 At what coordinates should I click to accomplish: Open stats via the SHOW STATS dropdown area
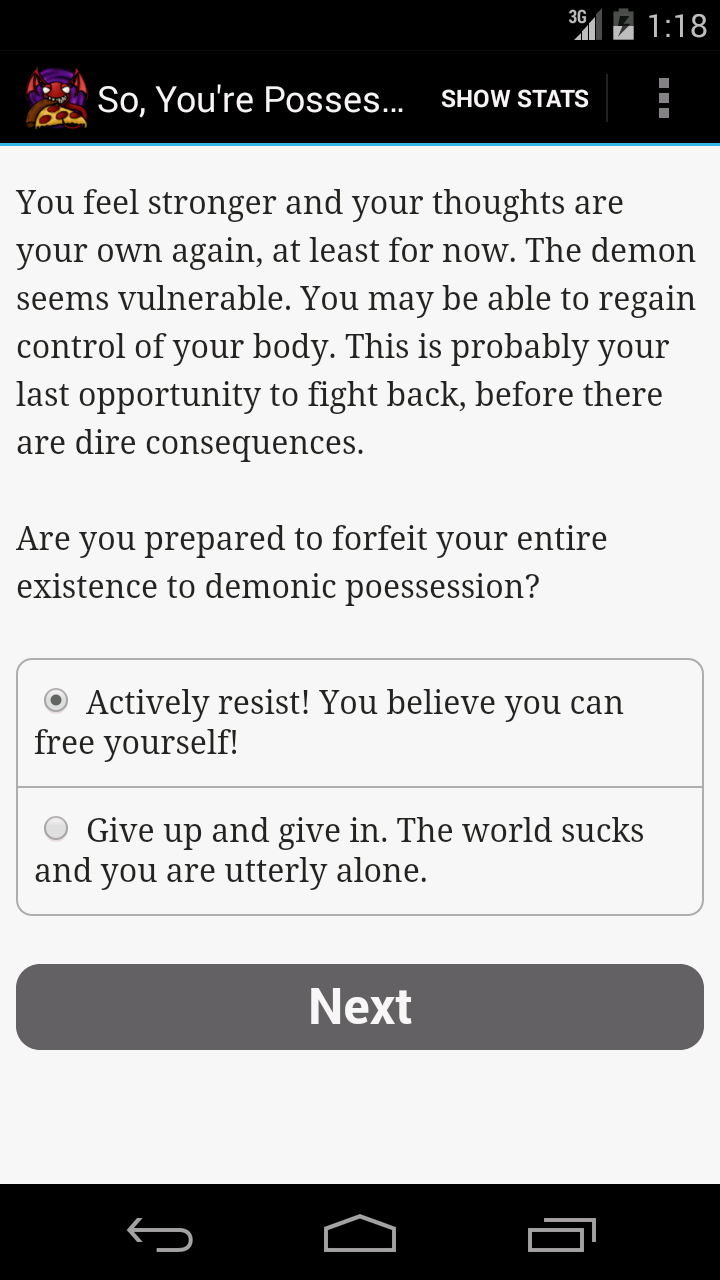[x=514, y=97]
